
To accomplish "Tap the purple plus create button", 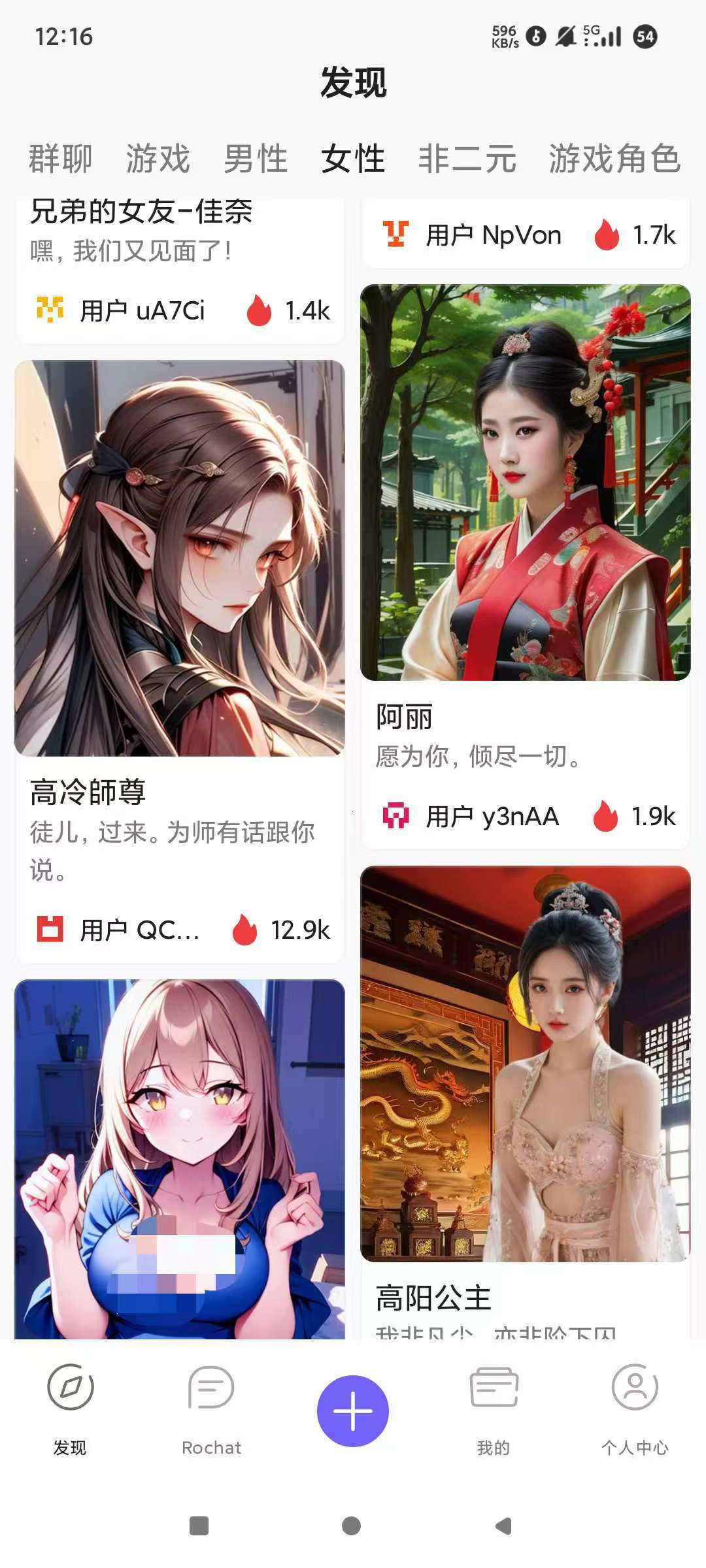I will click(x=353, y=1411).
